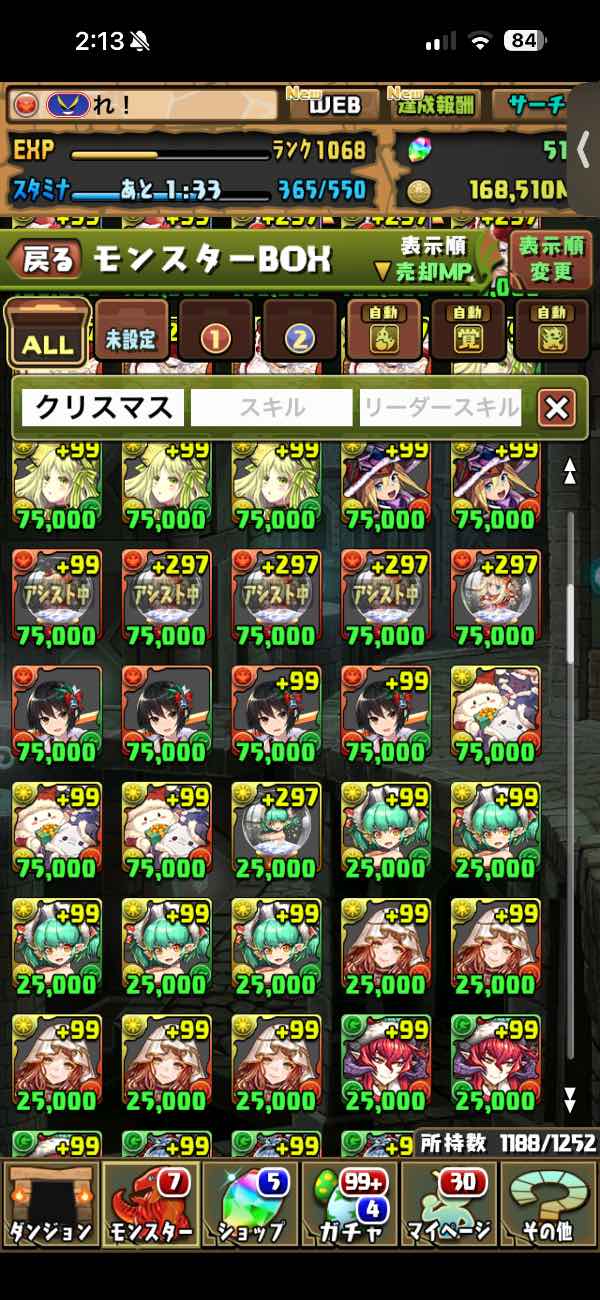Go to the マイページ tab
This screenshot has width=600, height=1300.
[x=449, y=1204]
